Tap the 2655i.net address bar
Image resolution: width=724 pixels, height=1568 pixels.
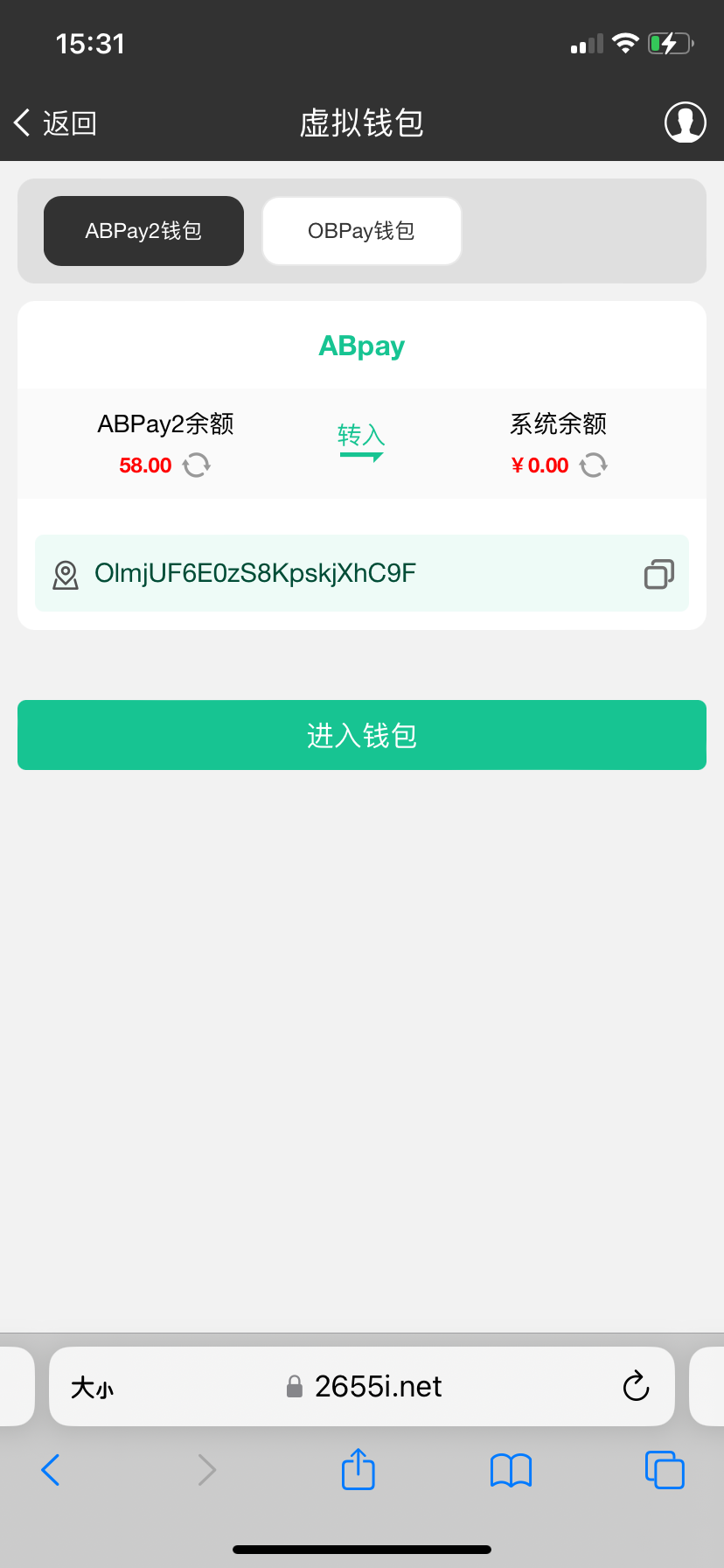click(x=362, y=1386)
